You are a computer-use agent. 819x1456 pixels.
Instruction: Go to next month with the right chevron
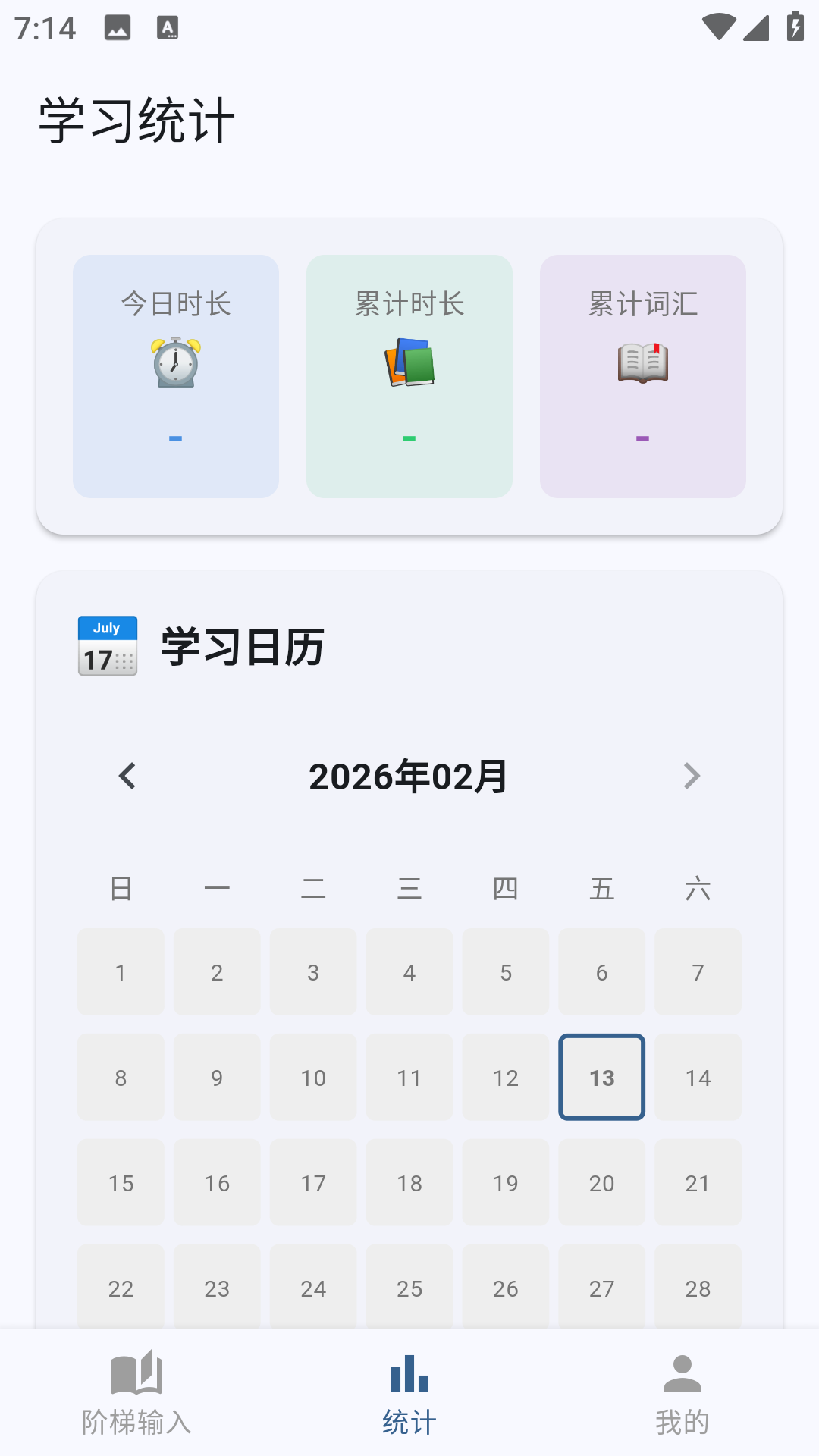tap(692, 776)
